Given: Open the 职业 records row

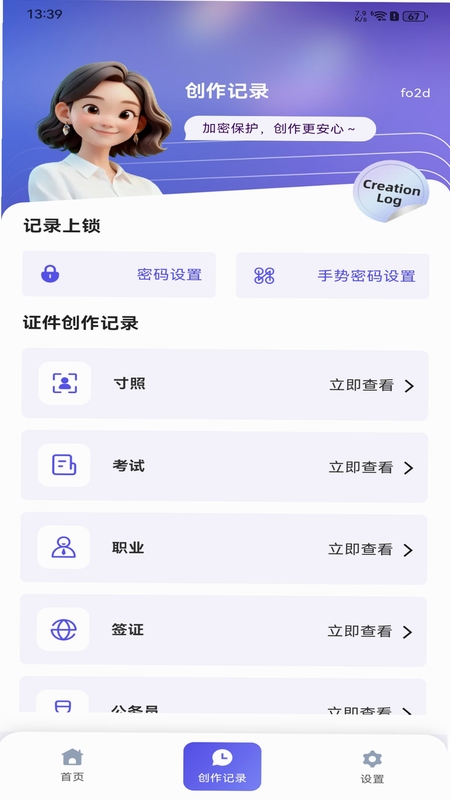Looking at the screenshot, I should [223, 548].
